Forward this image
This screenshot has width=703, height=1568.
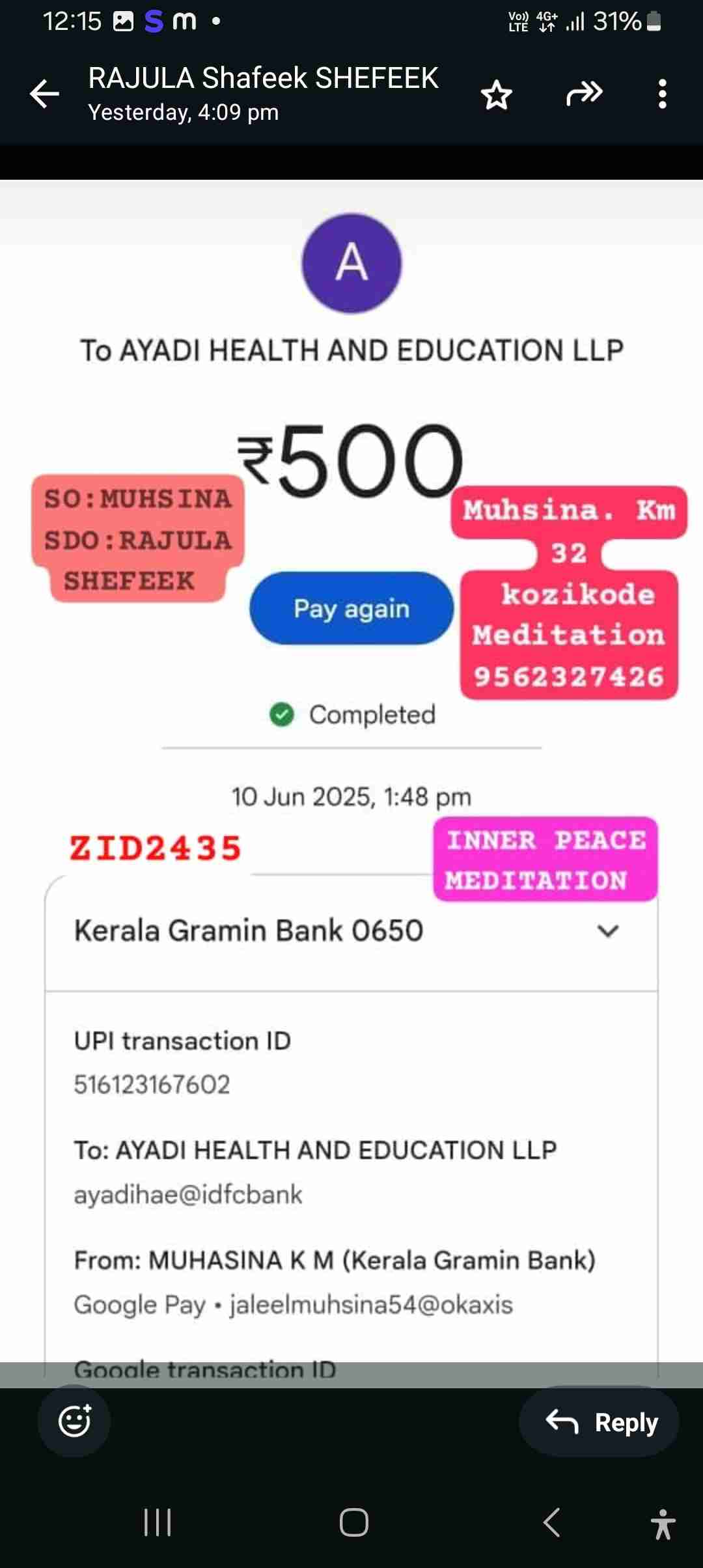pyautogui.click(x=584, y=94)
